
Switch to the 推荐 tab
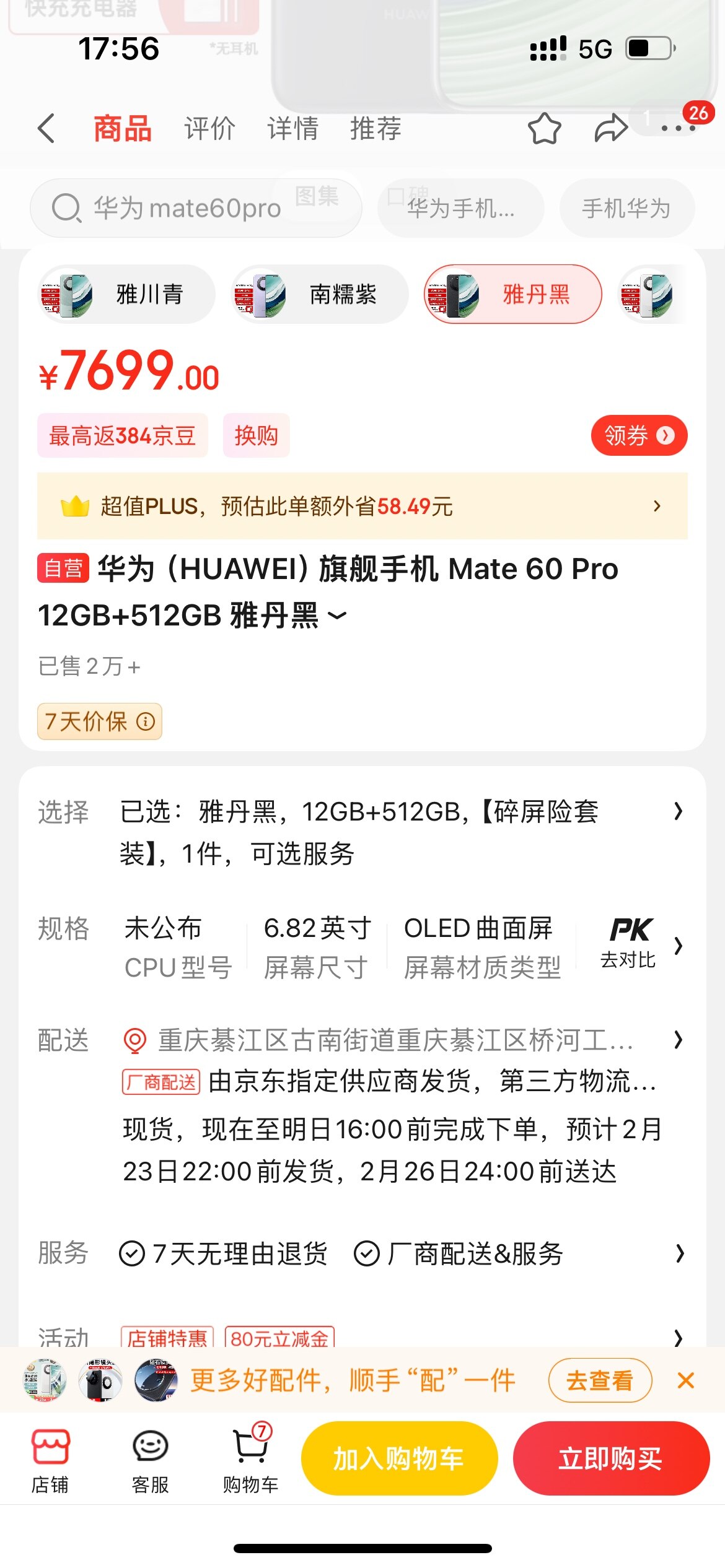tap(376, 129)
